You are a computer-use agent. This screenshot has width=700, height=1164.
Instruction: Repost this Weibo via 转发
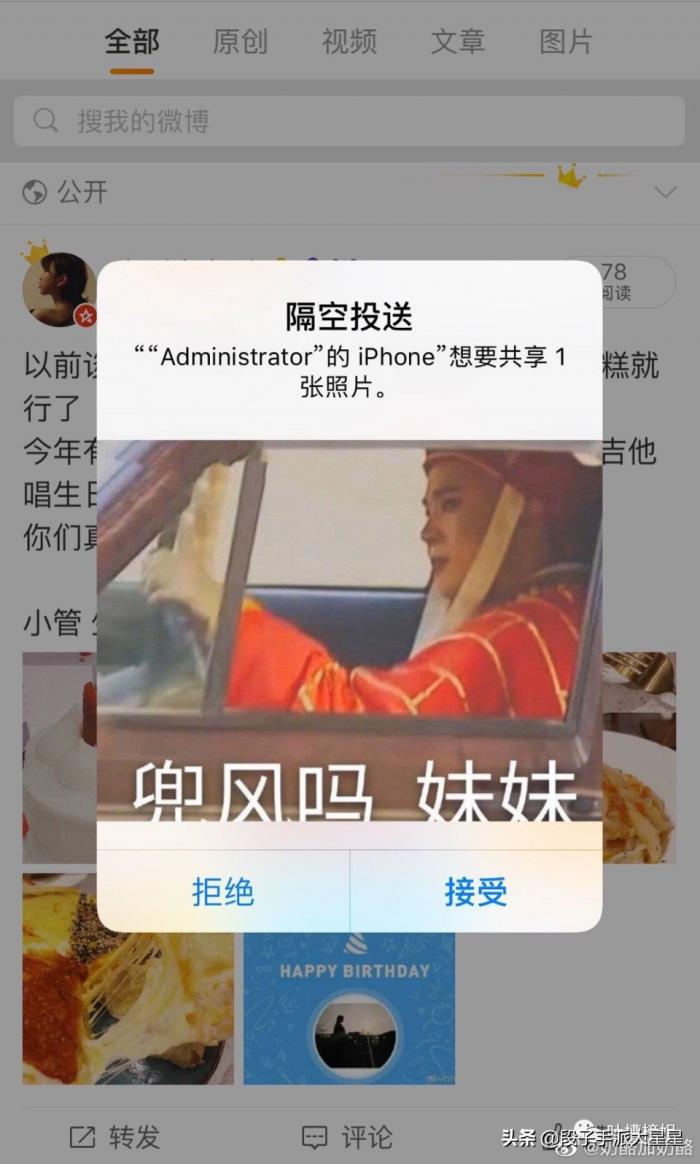(115, 1136)
